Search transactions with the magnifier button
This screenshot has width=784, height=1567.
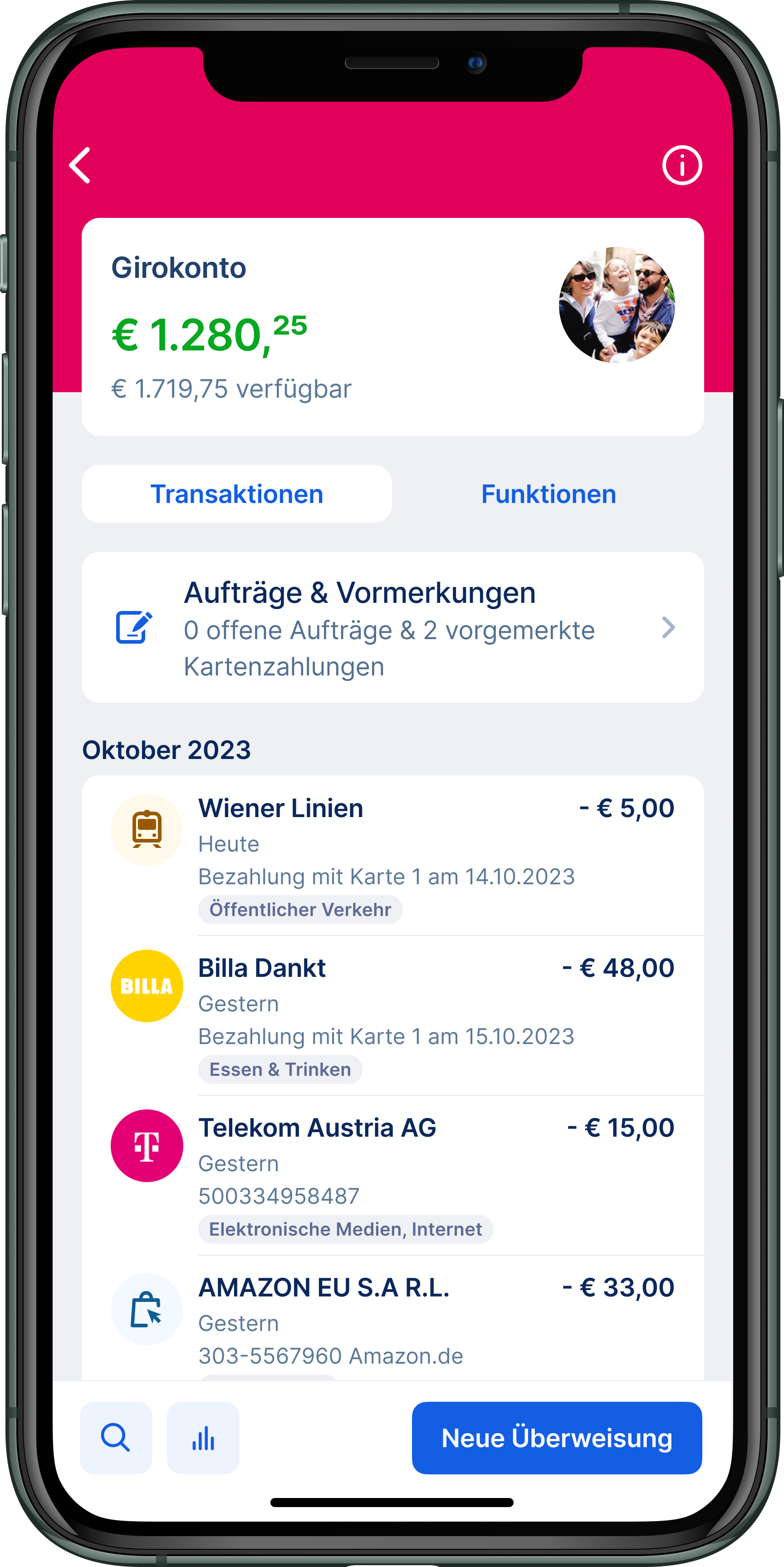(116, 1438)
